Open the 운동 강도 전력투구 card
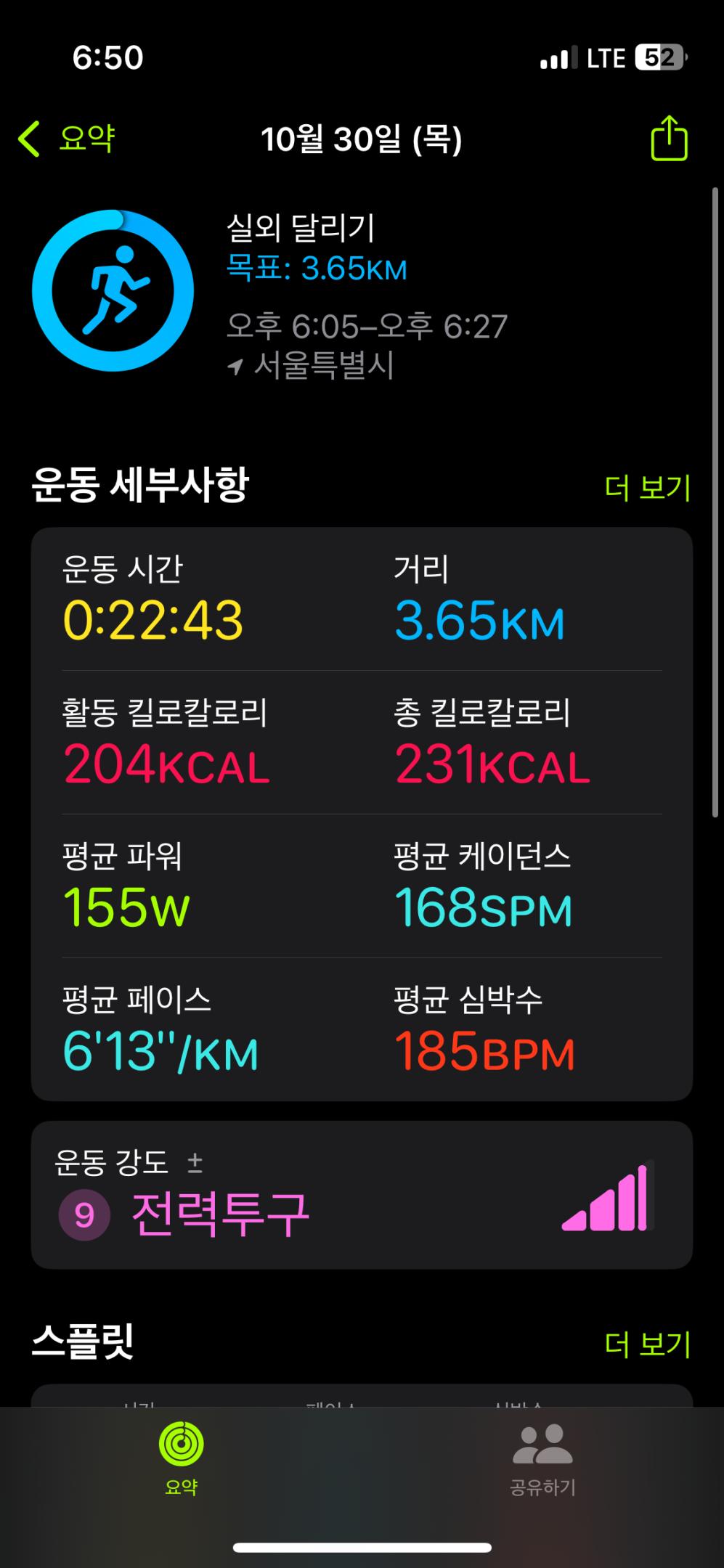724x1568 pixels. coord(361,1196)
